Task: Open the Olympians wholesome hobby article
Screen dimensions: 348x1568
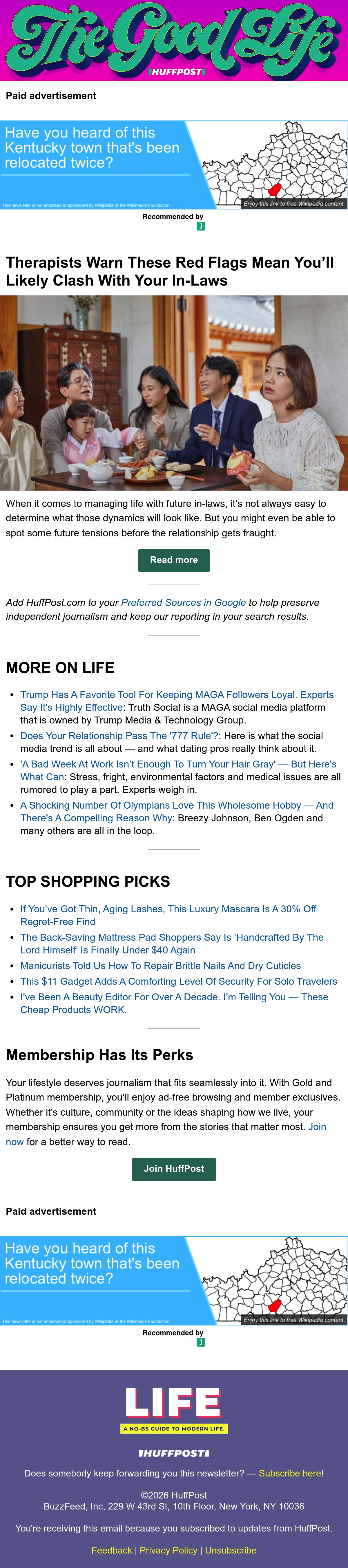Action: (177, 812)
